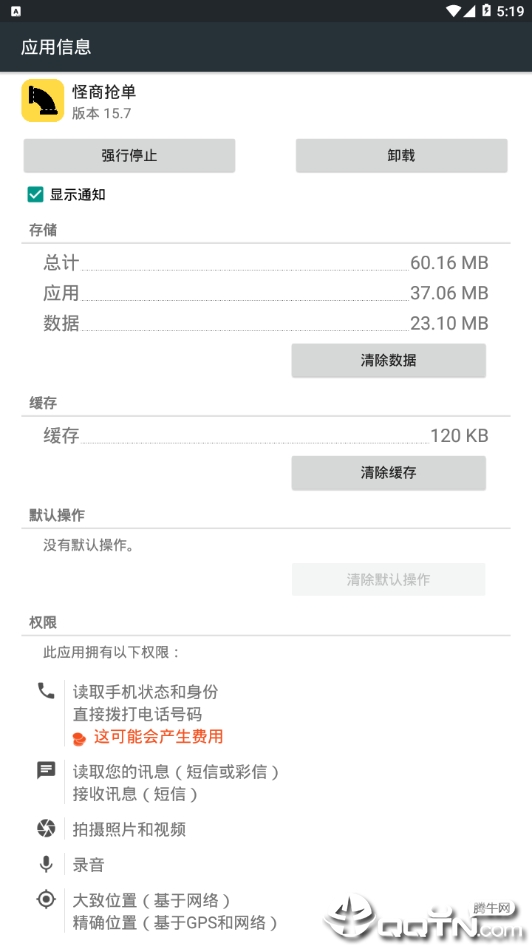This screenshot has height=946, width=532.
Task: Clear app data with 清除数据
Action: click(388, 361)
